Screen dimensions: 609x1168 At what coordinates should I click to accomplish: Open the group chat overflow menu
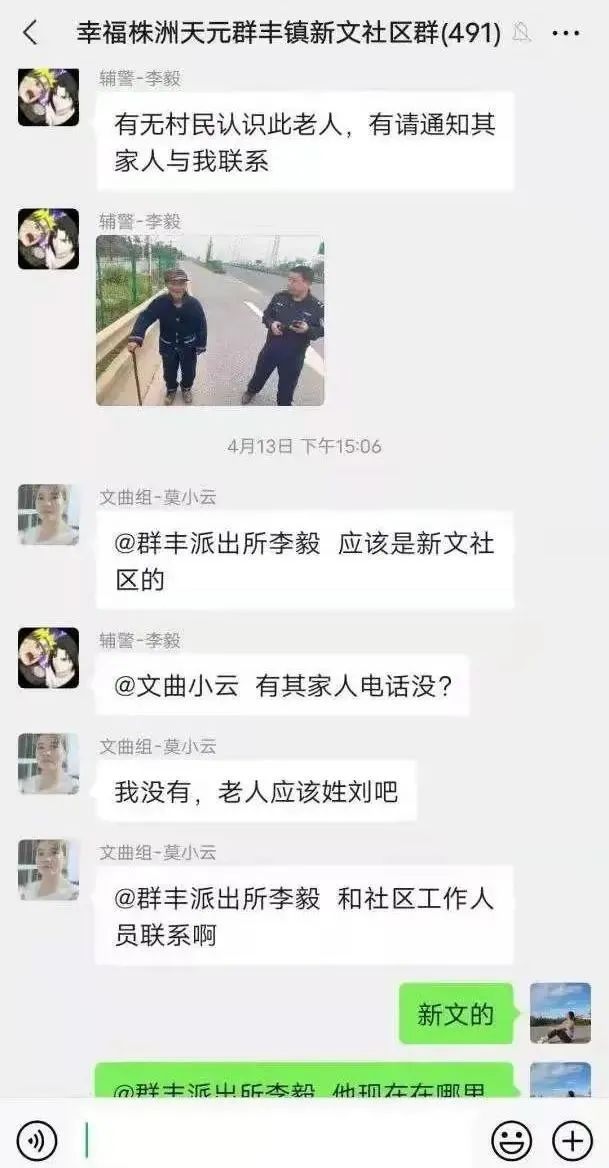[x=566, y=33]
